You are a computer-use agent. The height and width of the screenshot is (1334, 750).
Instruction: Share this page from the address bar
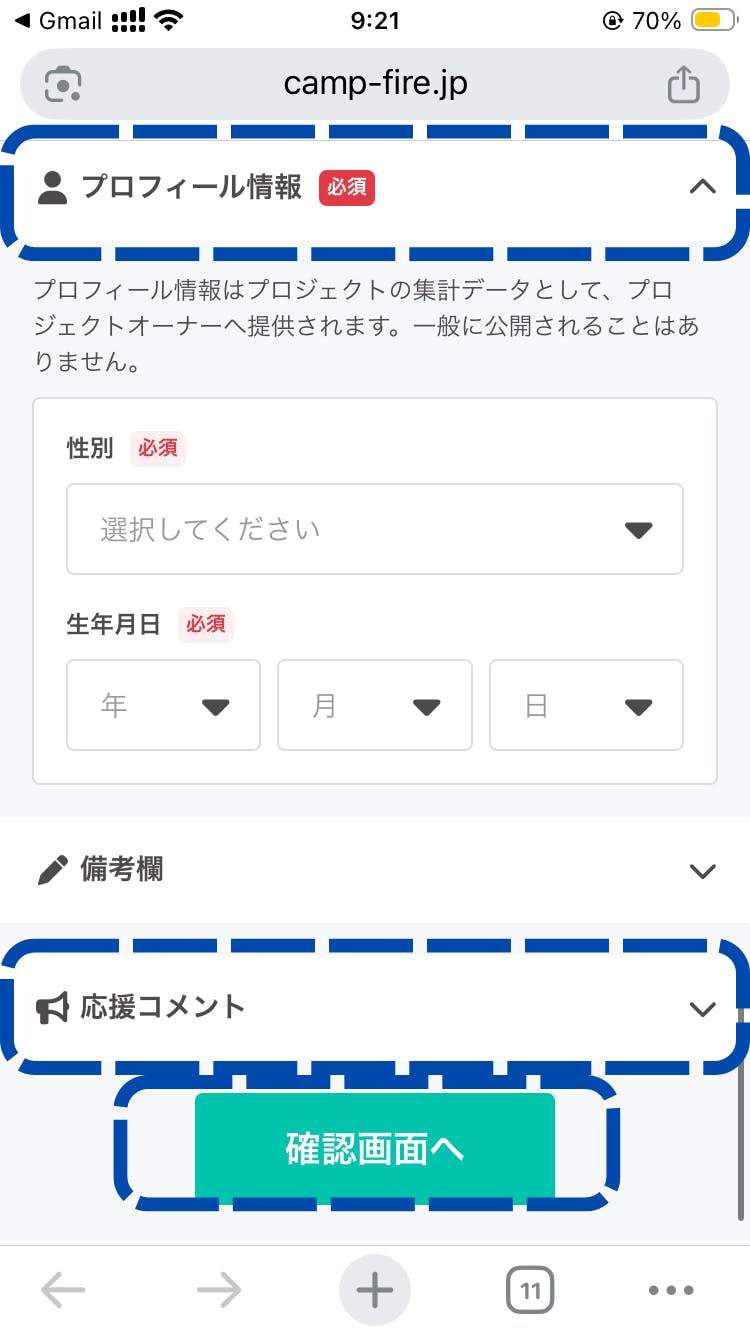coord(684,84)
